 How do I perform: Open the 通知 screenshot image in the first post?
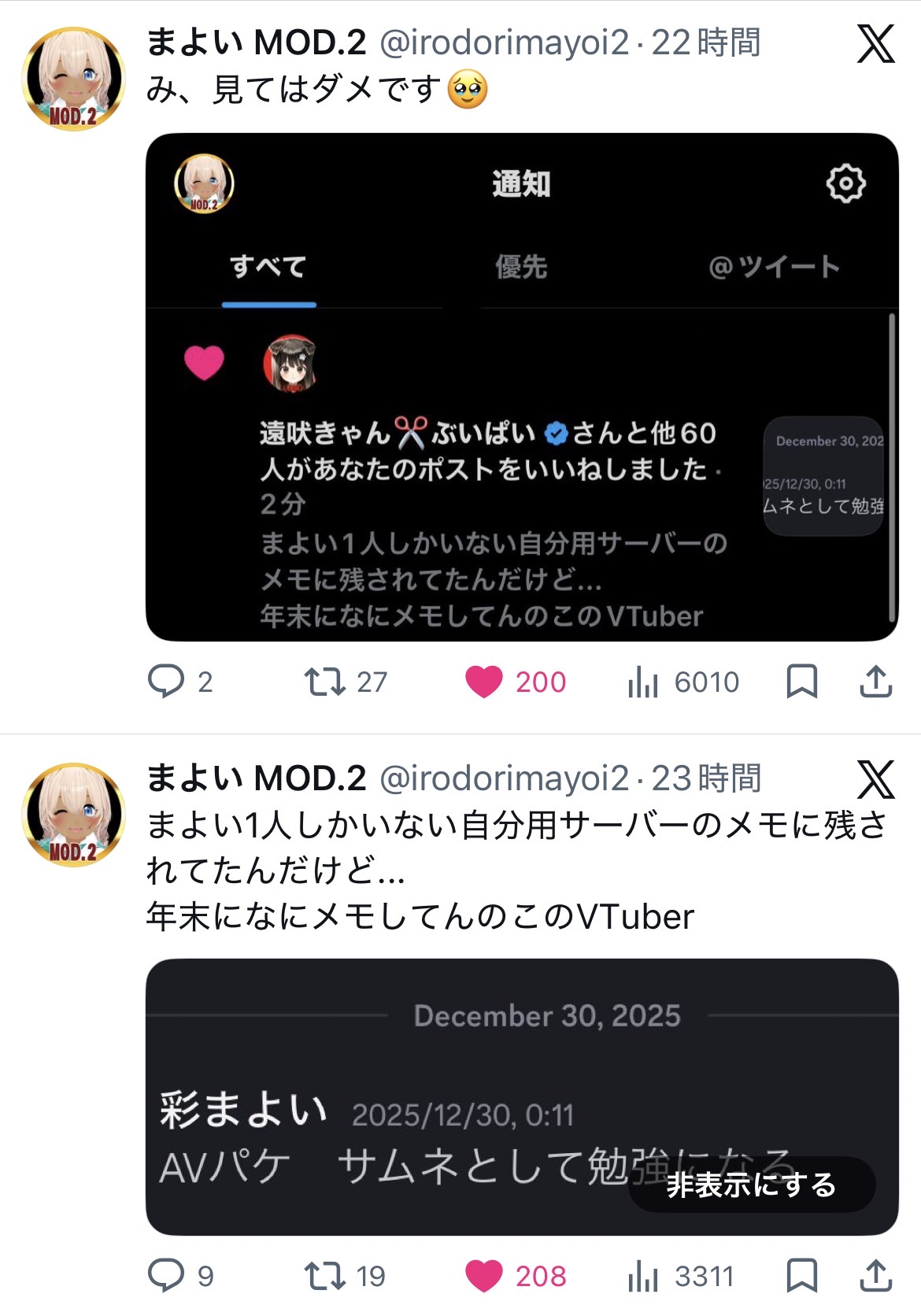tap(521, 386)
